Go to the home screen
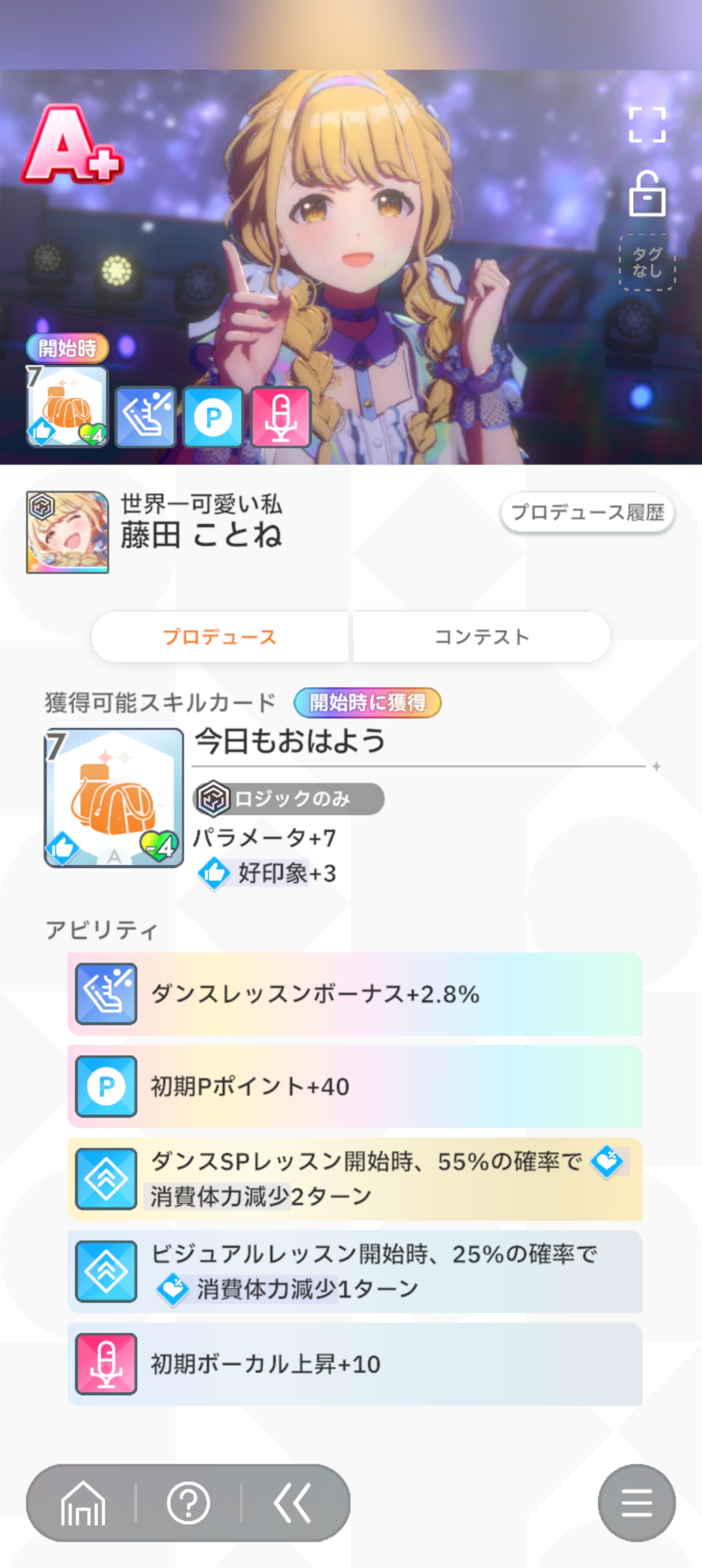702x1568 pixels. click(83, 1502)
